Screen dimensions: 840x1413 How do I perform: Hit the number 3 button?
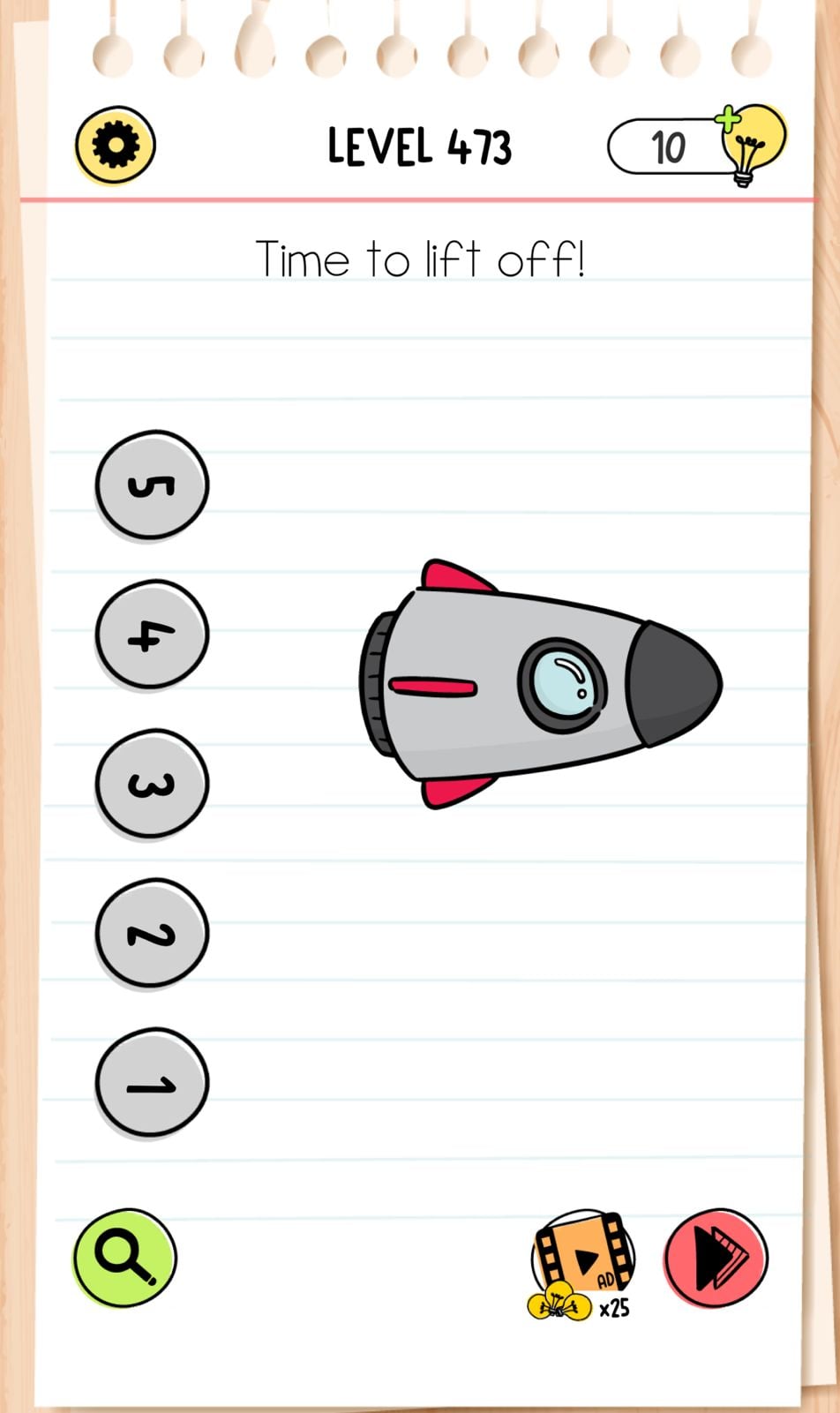pos(152,783)
